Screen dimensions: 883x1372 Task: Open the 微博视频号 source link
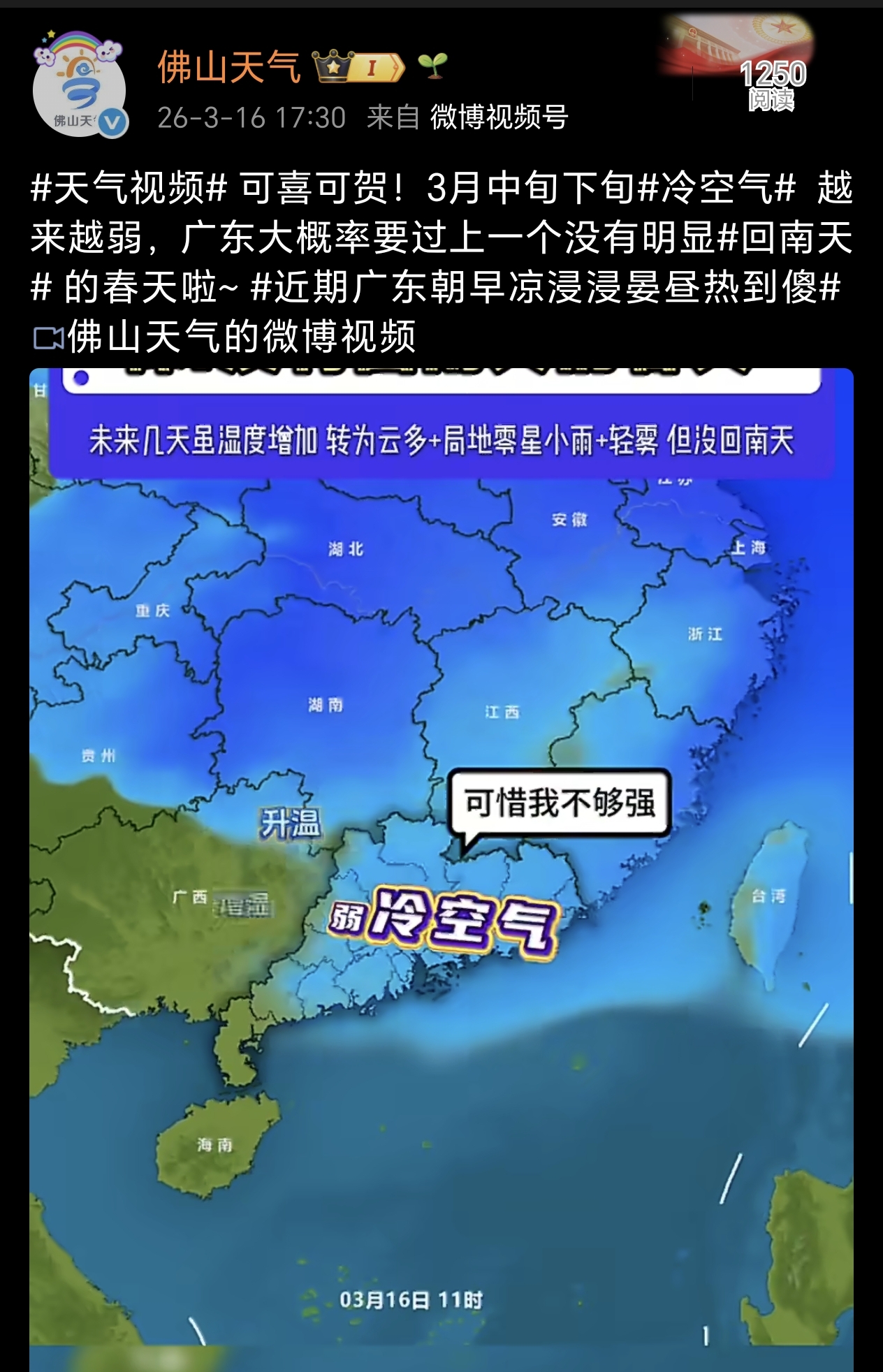click(499, 117)
